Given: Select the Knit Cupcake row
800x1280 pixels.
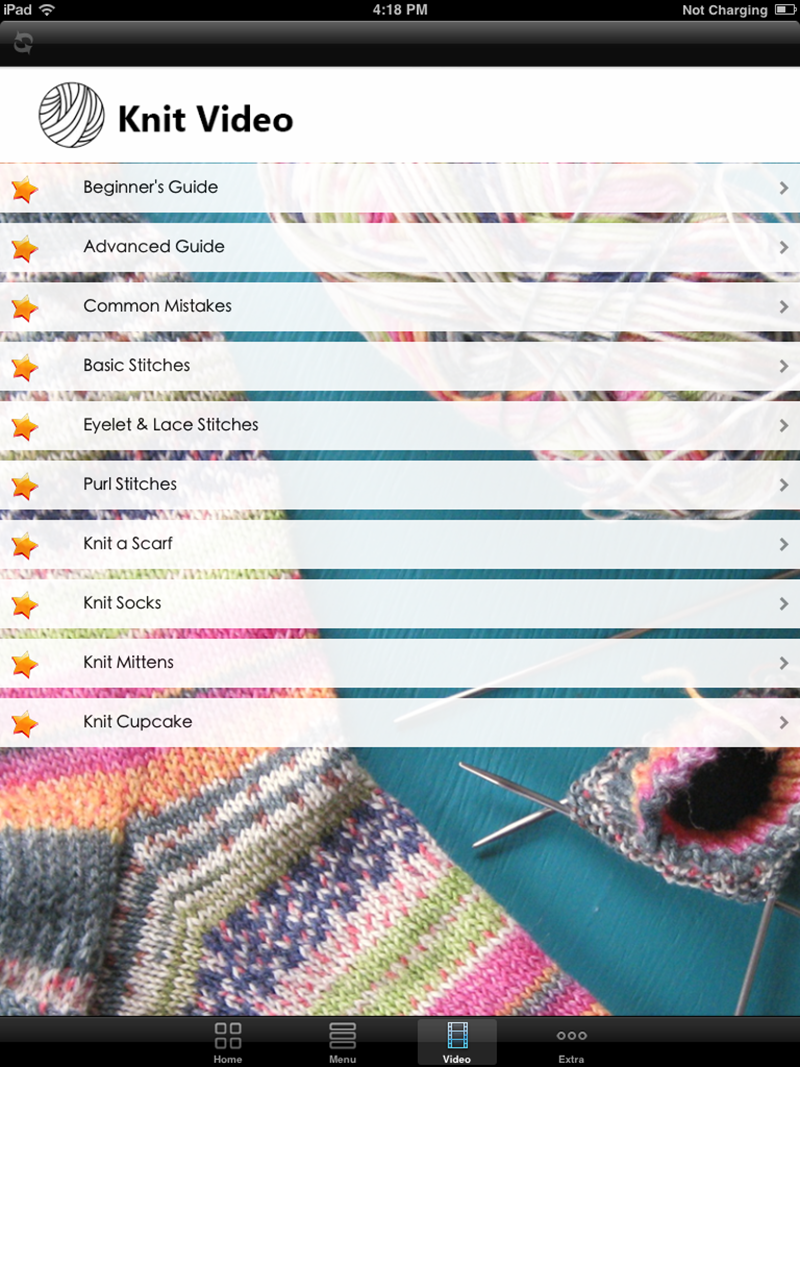Looking at the screenshot, I should [400, 722].
